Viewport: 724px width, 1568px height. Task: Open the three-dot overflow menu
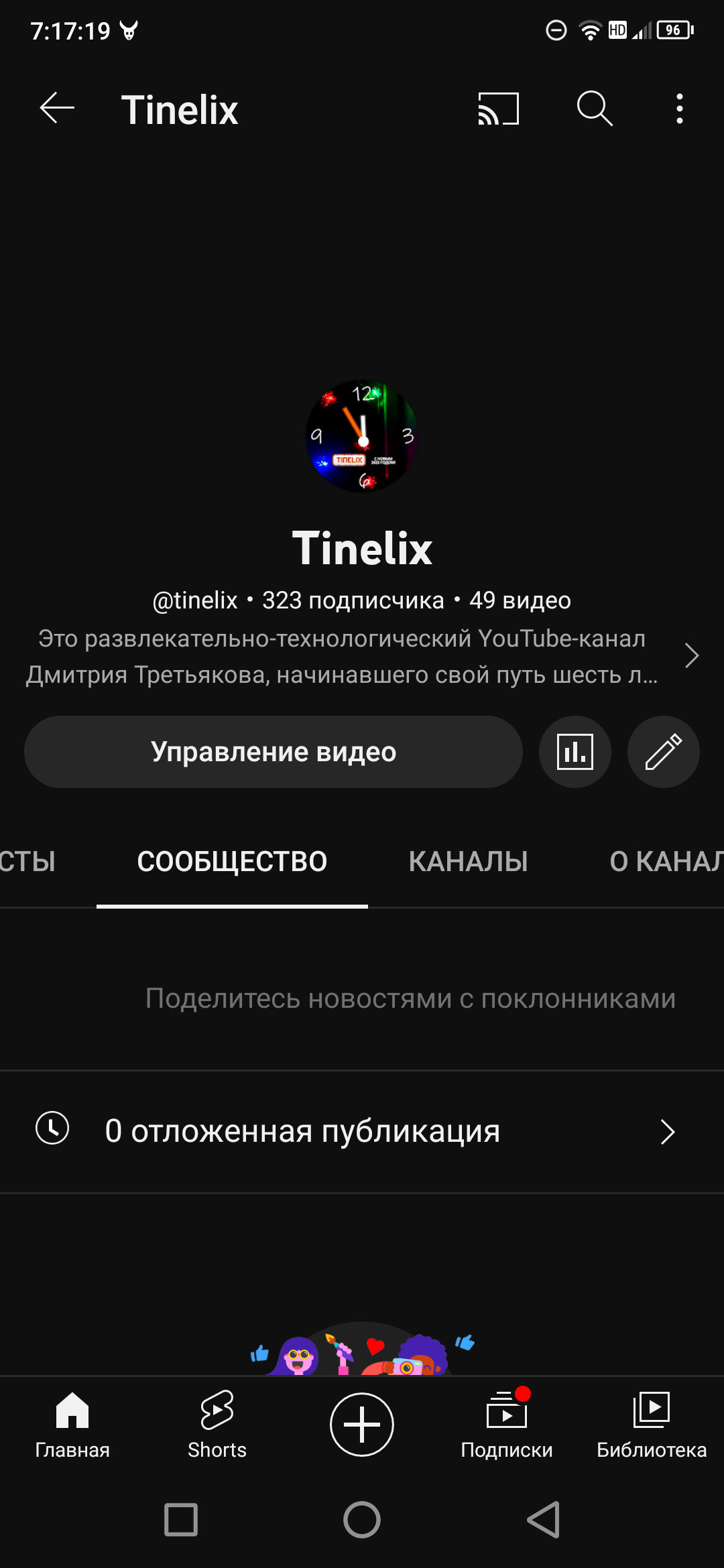click(x=680, y=109)
